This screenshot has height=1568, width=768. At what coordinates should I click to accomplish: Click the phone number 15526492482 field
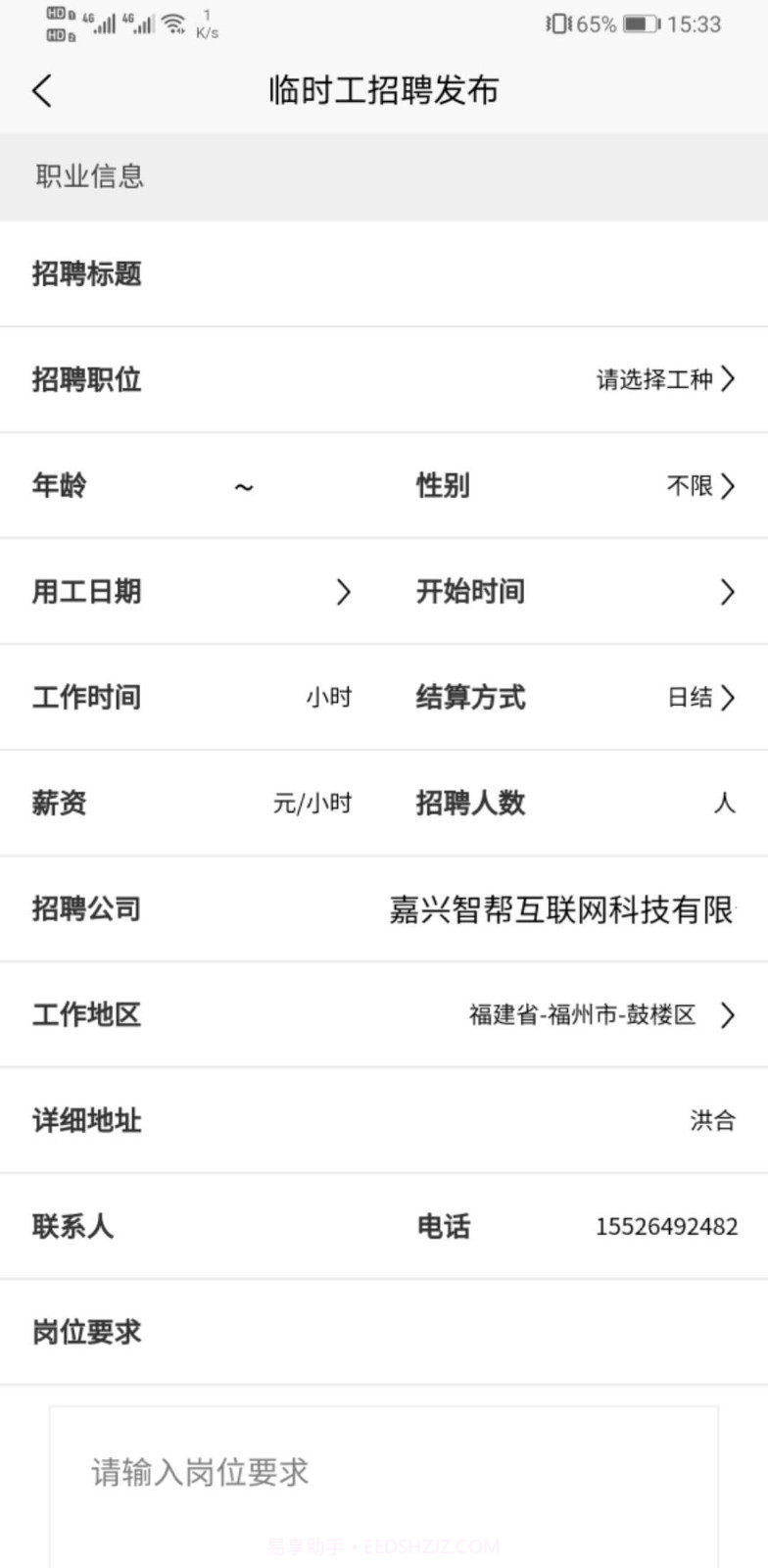[668, 1227]
